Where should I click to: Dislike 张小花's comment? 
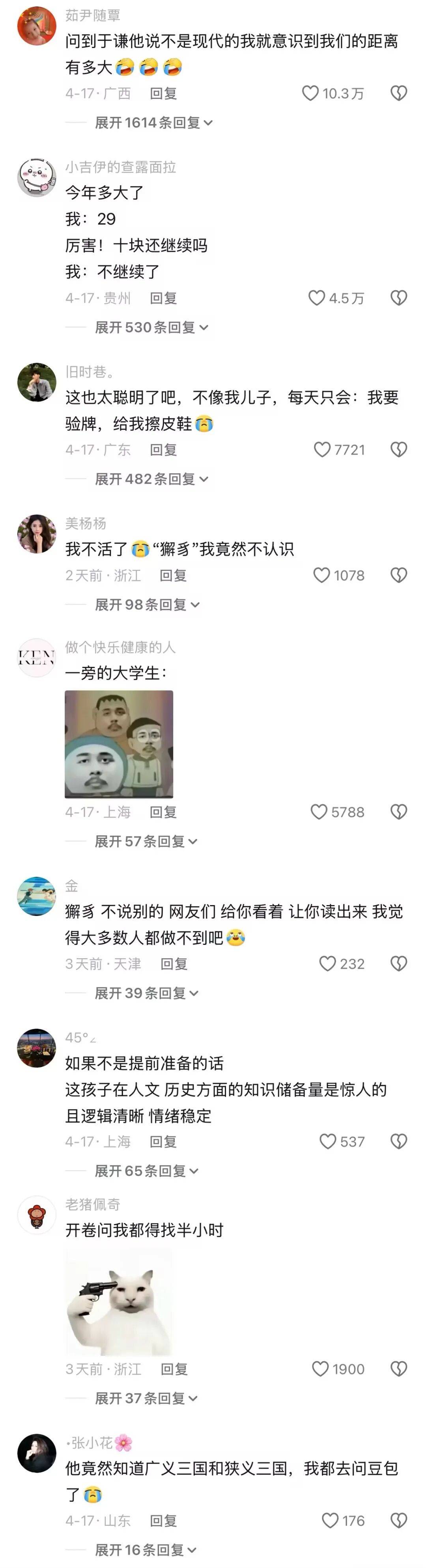click(398, 1521)
